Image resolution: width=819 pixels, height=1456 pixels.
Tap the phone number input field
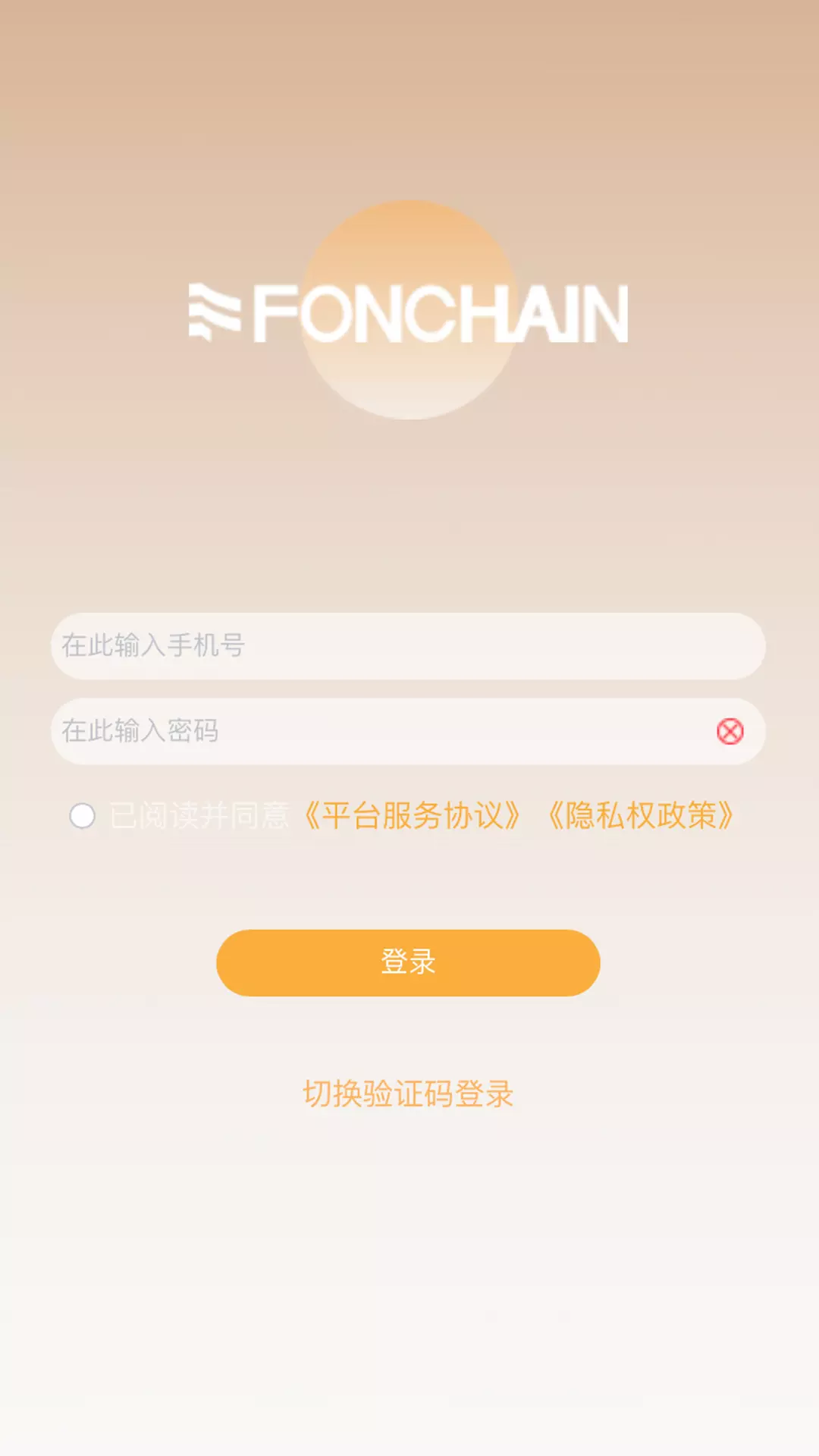408,646
